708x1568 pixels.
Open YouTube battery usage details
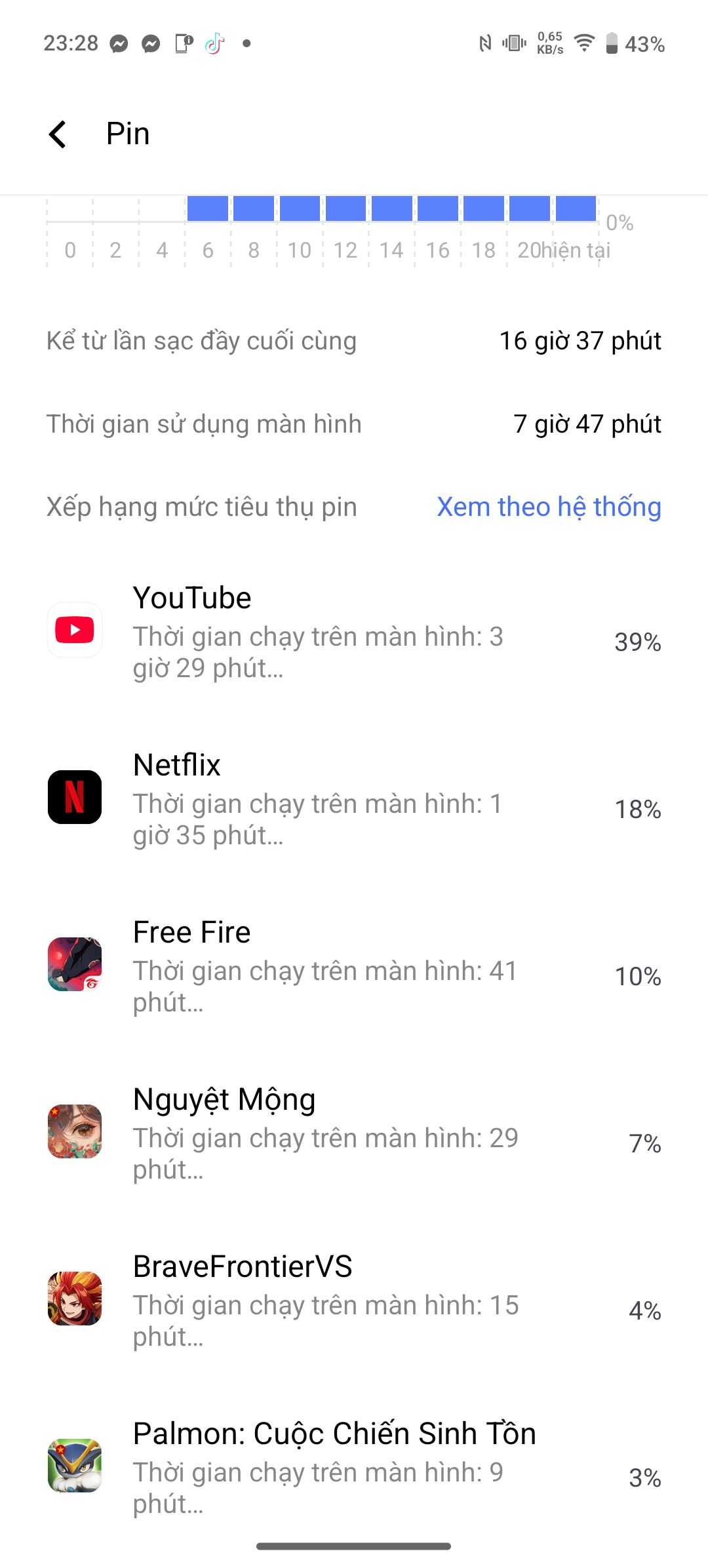354,632
